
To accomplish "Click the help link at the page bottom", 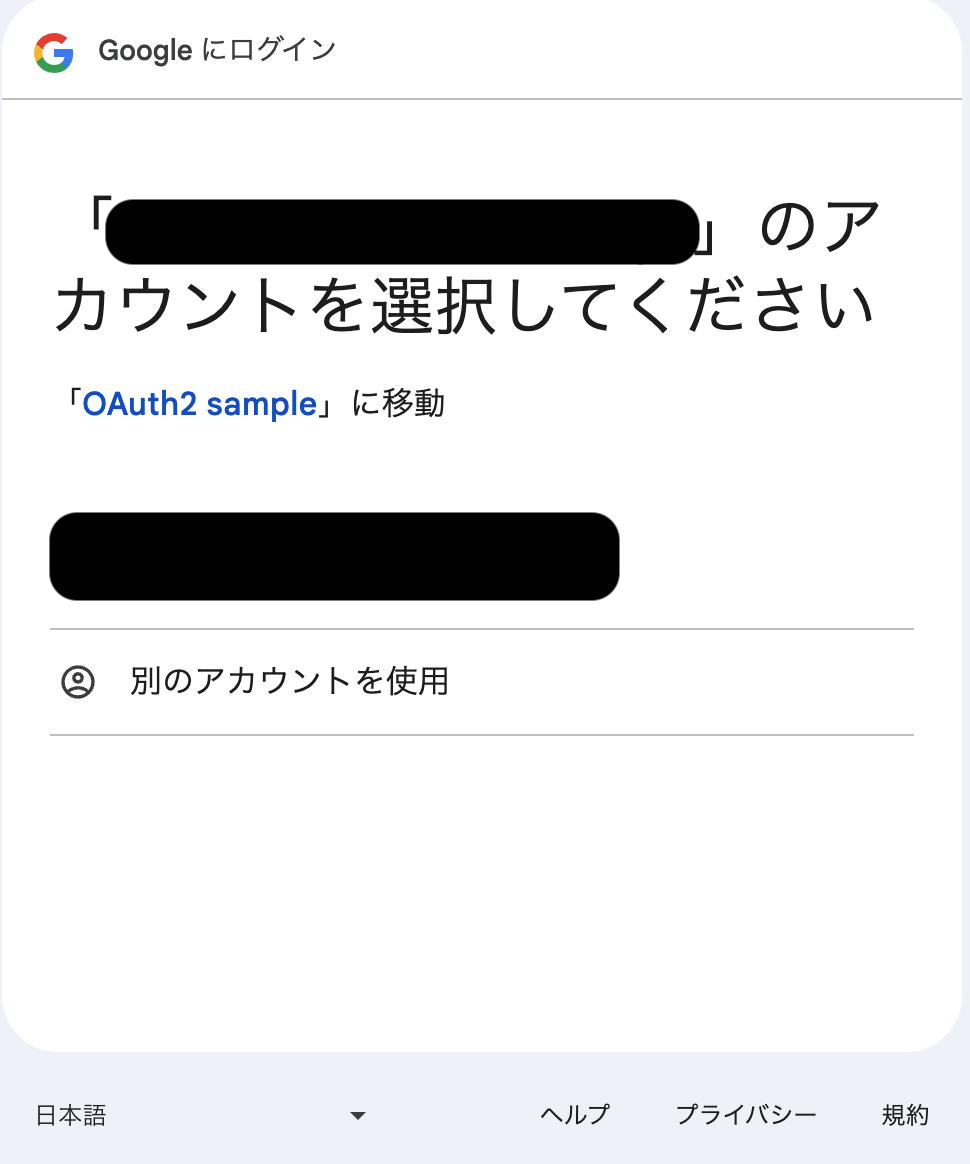I will click(x=575, y=1115).
